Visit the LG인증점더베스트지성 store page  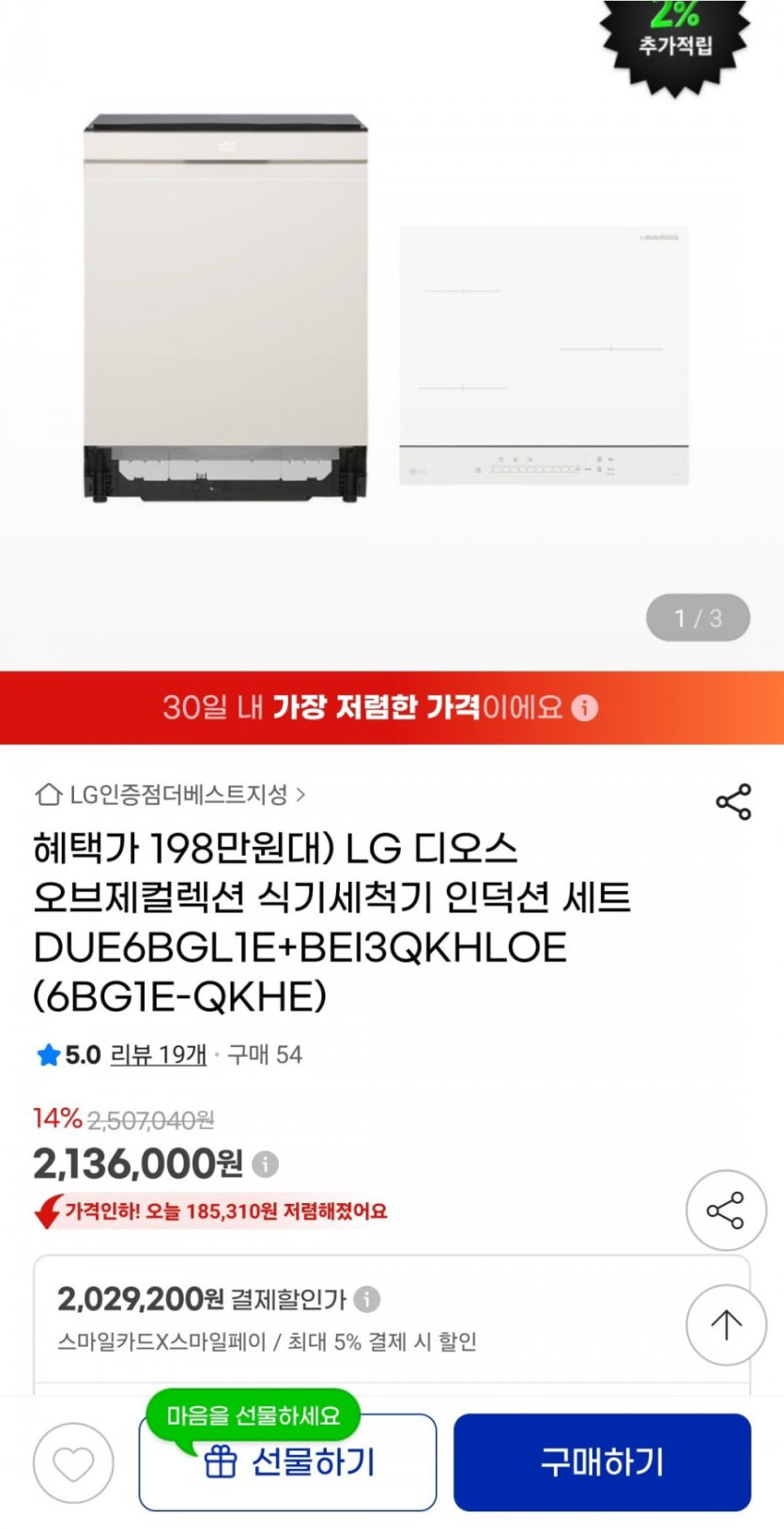(x=178, y=794)
